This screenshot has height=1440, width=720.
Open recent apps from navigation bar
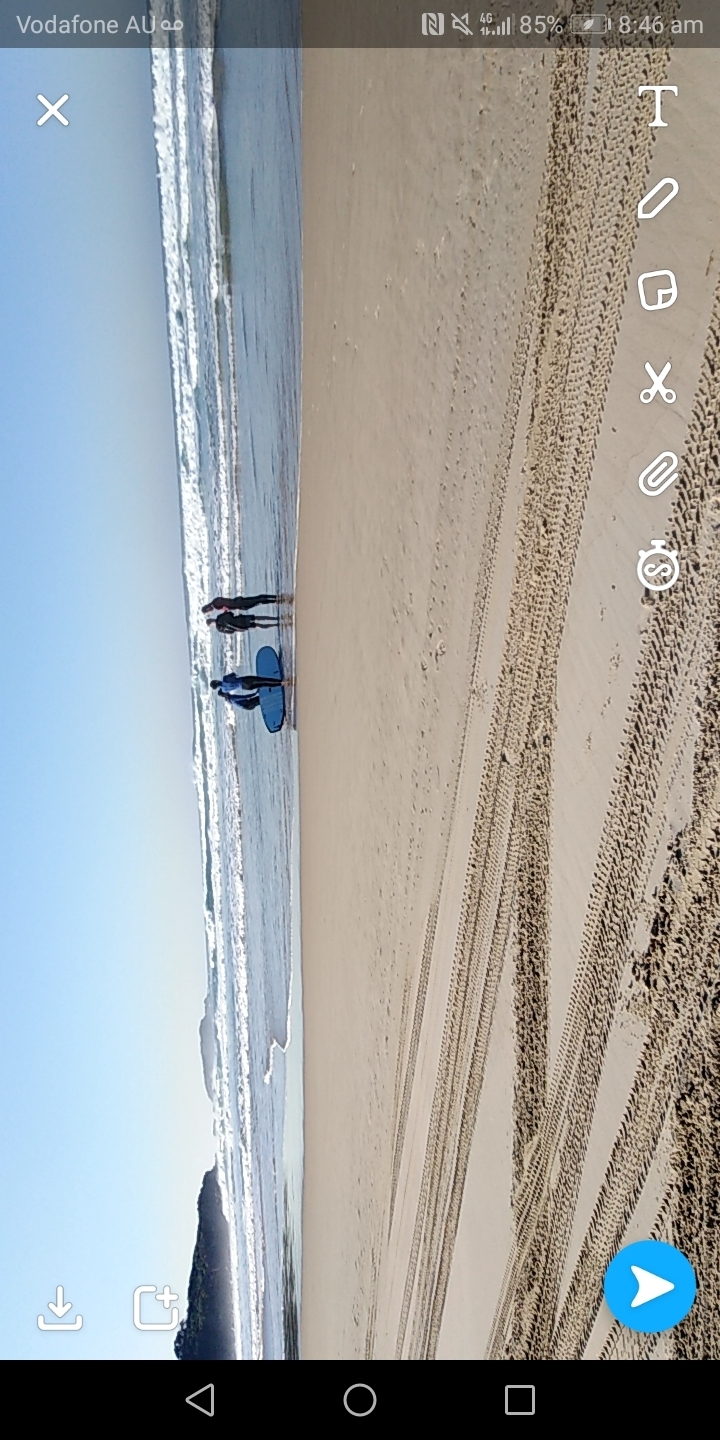pos(520,1400)
